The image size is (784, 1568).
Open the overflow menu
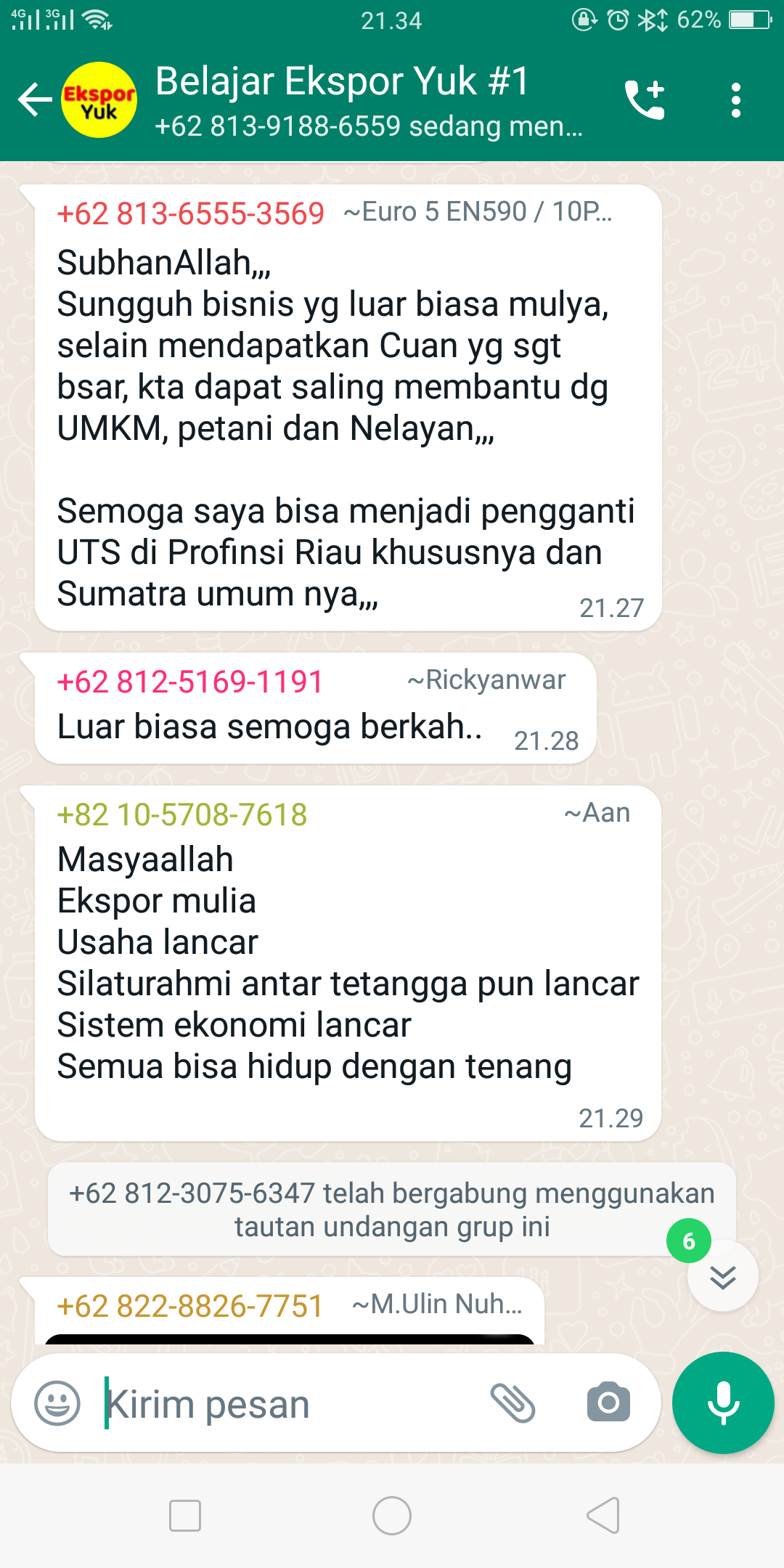point(735,100)
